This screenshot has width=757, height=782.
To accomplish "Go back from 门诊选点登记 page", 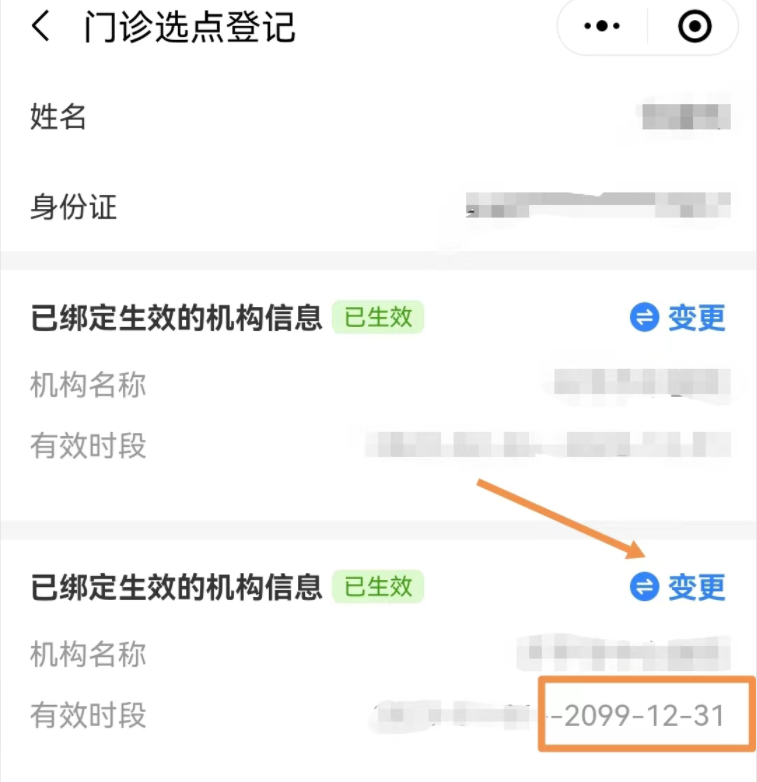I will (40, 27).
